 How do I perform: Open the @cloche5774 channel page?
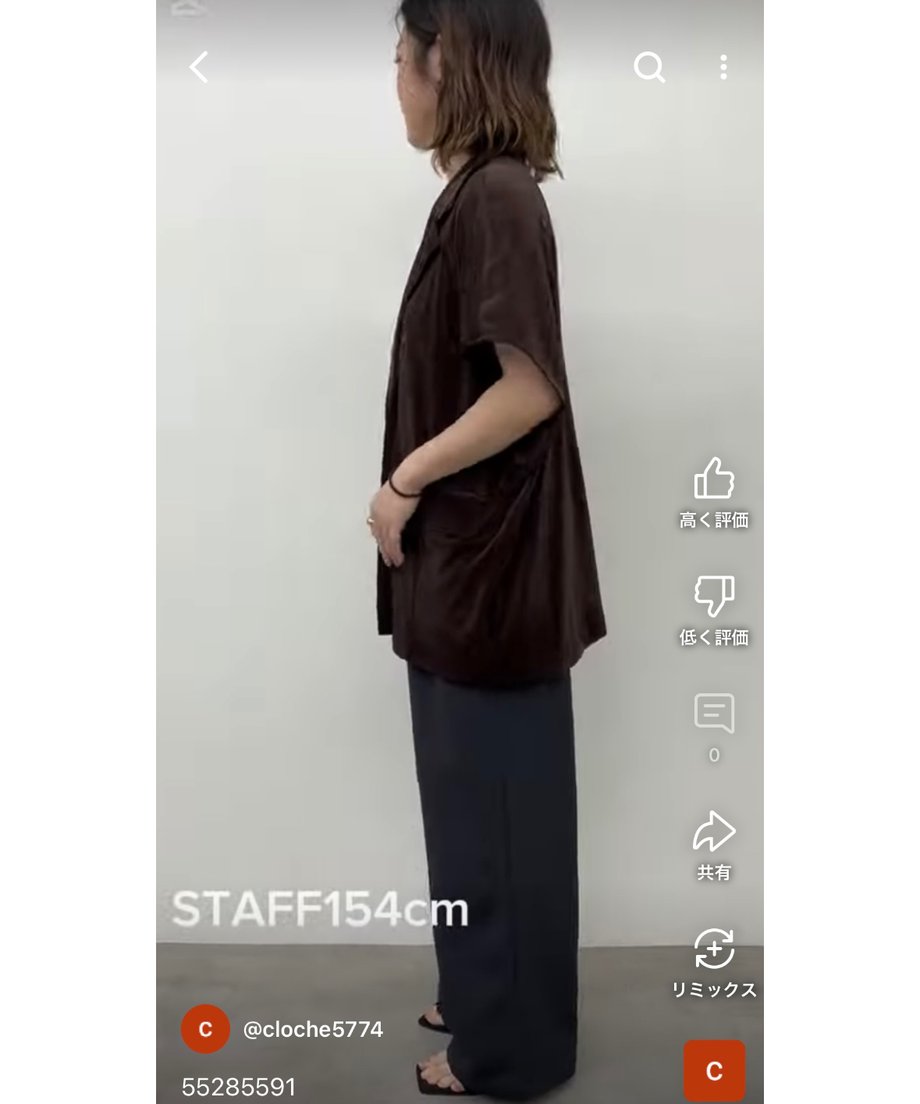(x=312, y=1029)
